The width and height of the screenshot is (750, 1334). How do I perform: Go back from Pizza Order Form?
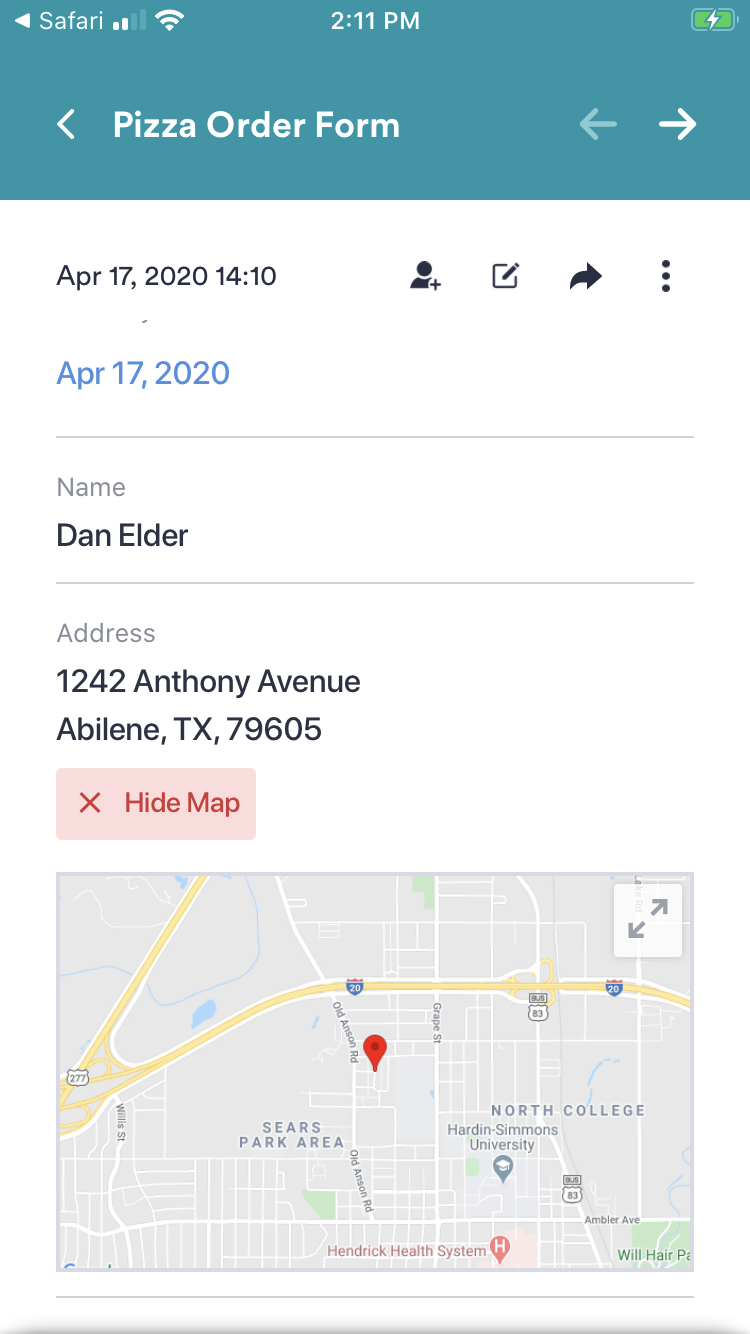coord(66,125)
